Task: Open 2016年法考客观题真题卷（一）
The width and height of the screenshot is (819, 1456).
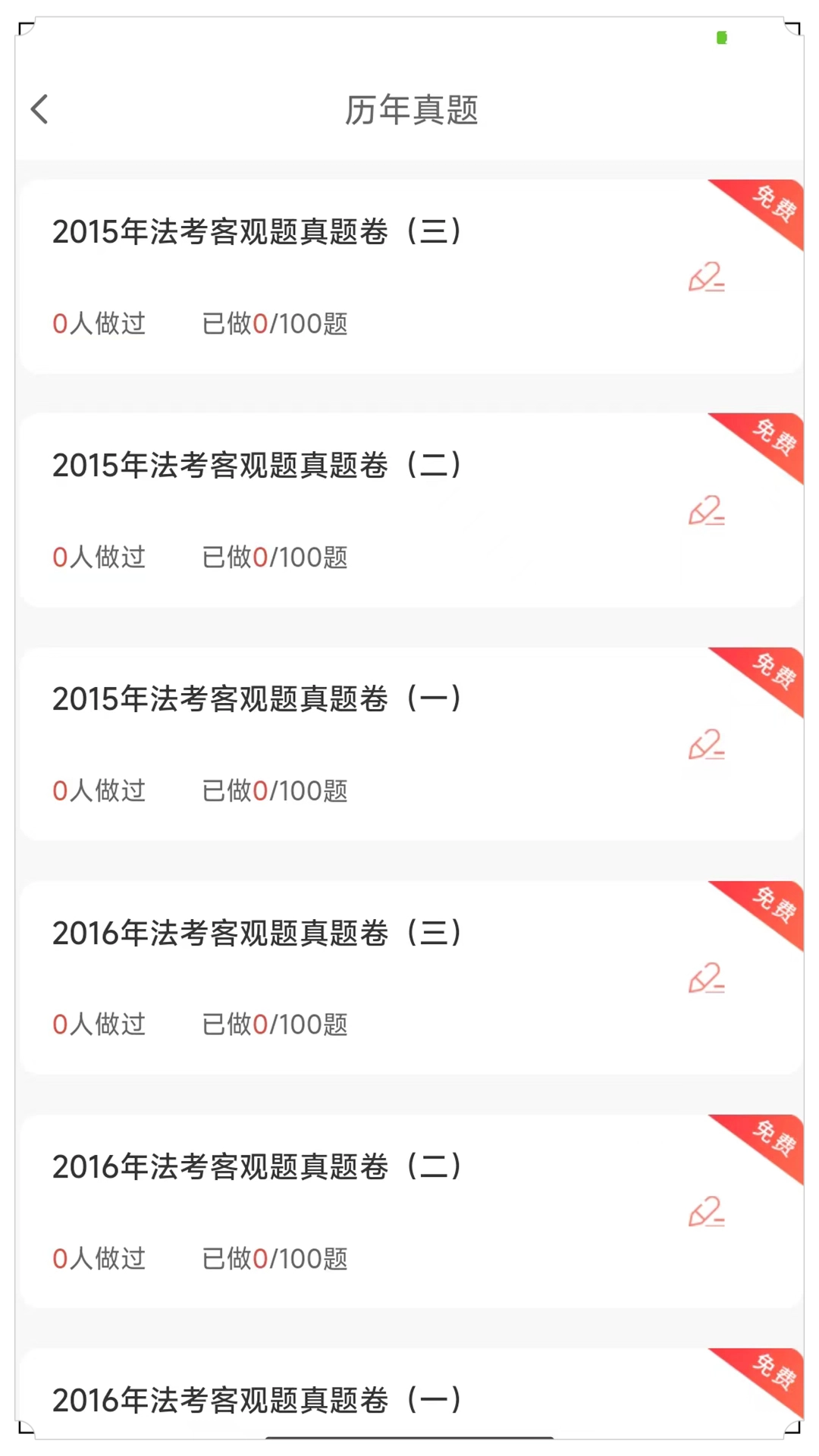Action: tap(256, 1400)
